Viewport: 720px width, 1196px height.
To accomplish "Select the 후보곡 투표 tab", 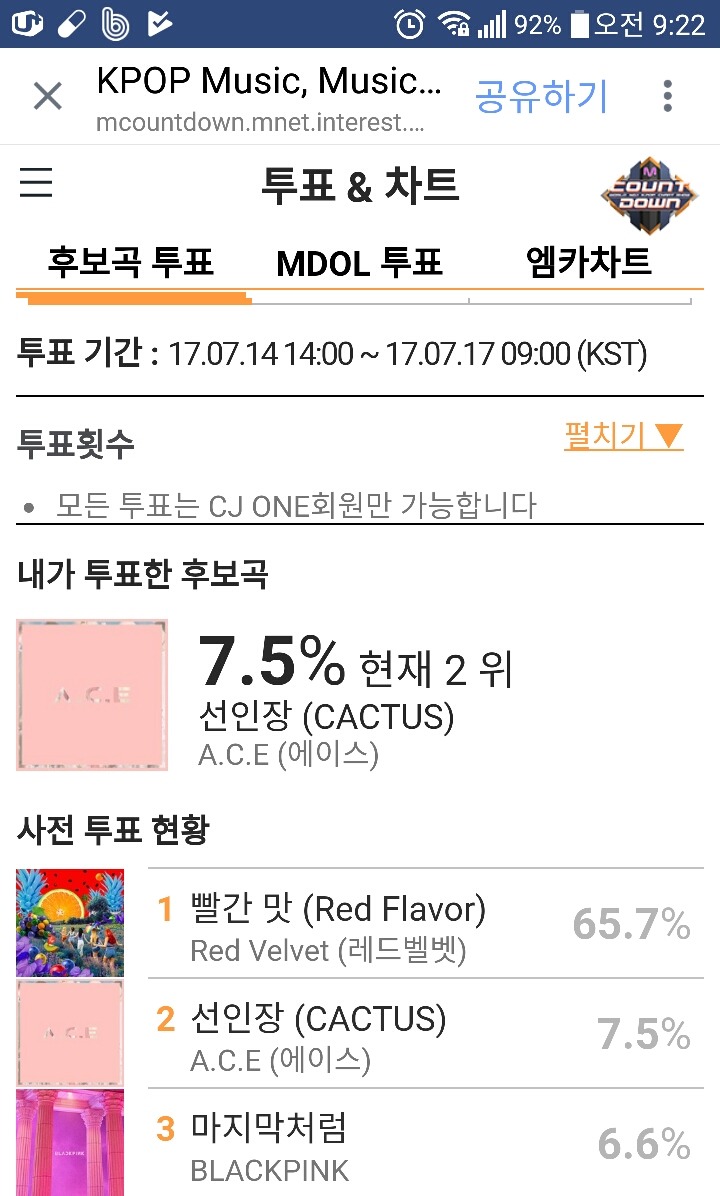I will point(131,263).
